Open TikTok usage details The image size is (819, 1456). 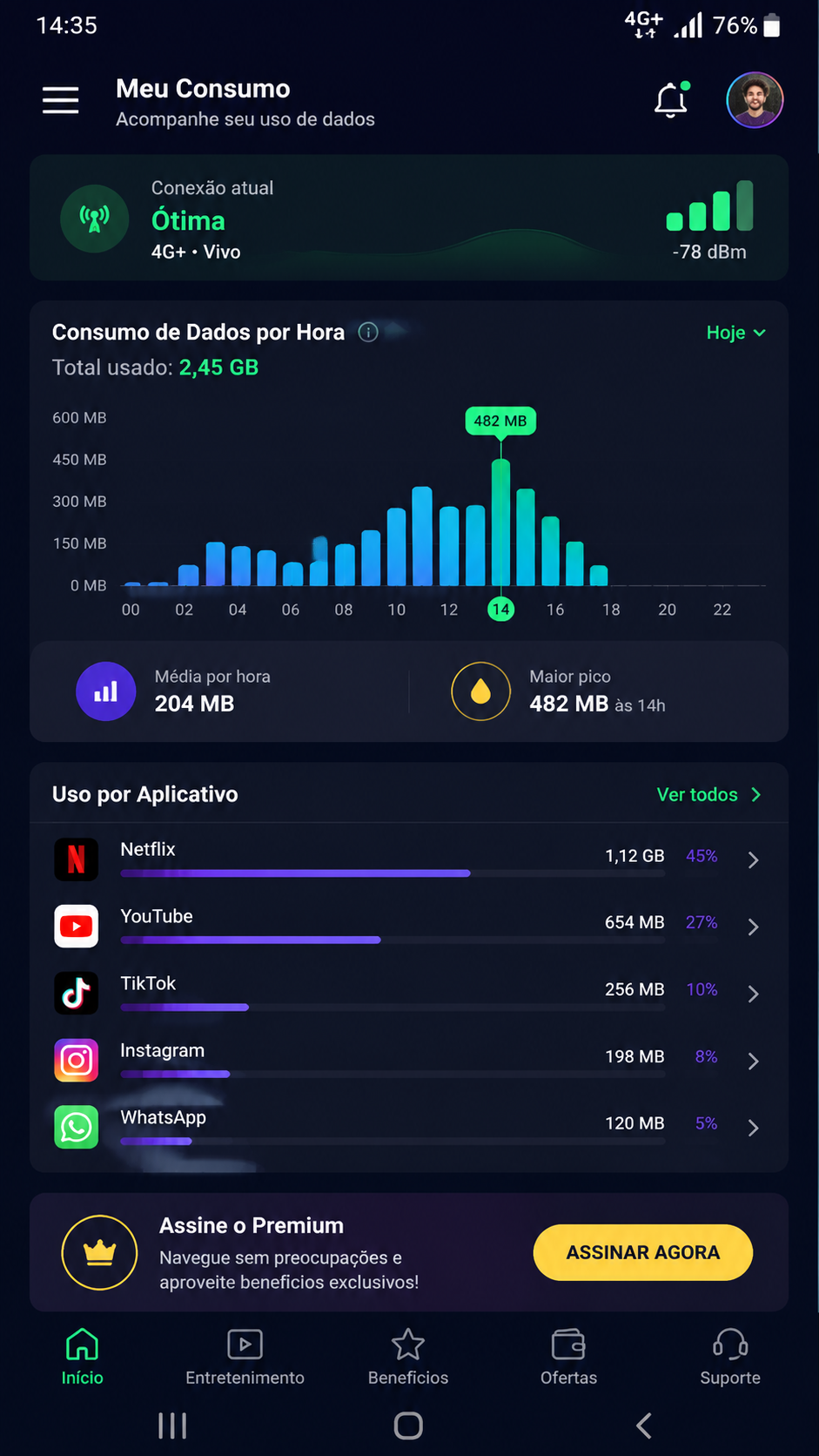409,994
